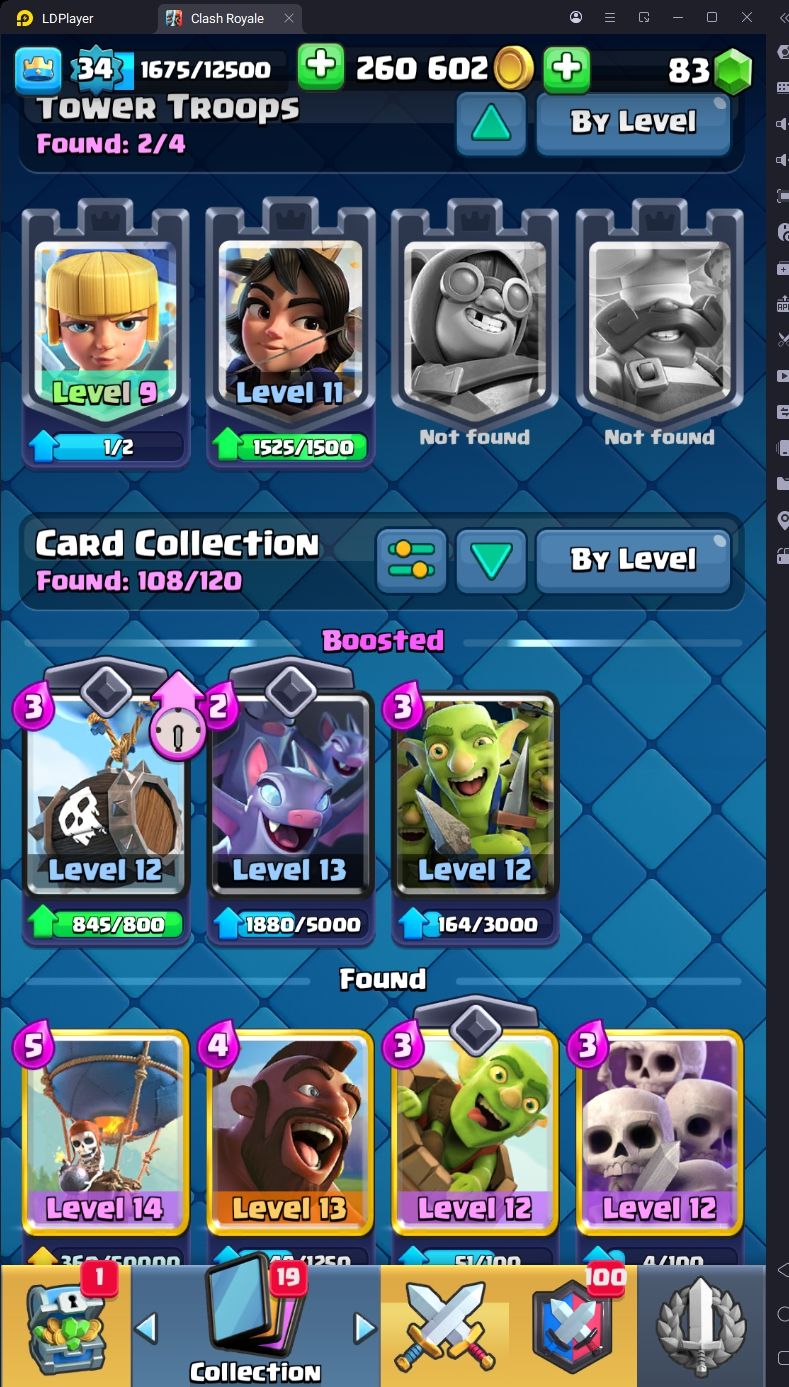The width and height of the screenshot is (789, 1387).
Task: Change Tower Troops sorting By Level
Action: (x=633, y=123)
